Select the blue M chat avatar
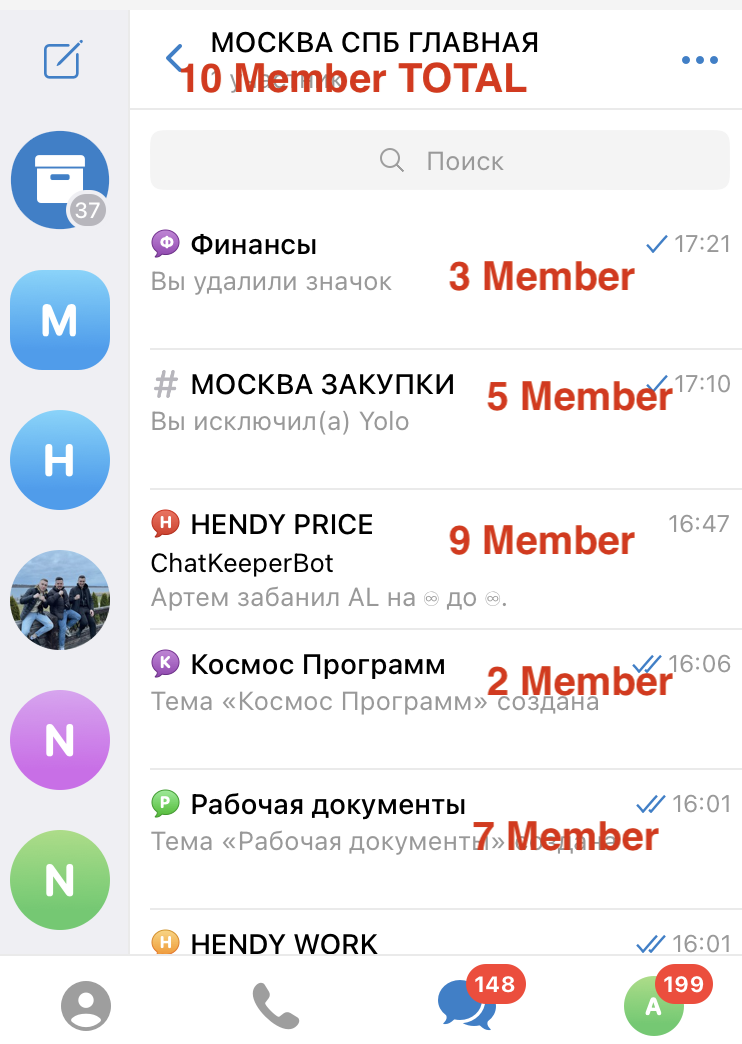742x1044 pixels. tap(59, 320)
